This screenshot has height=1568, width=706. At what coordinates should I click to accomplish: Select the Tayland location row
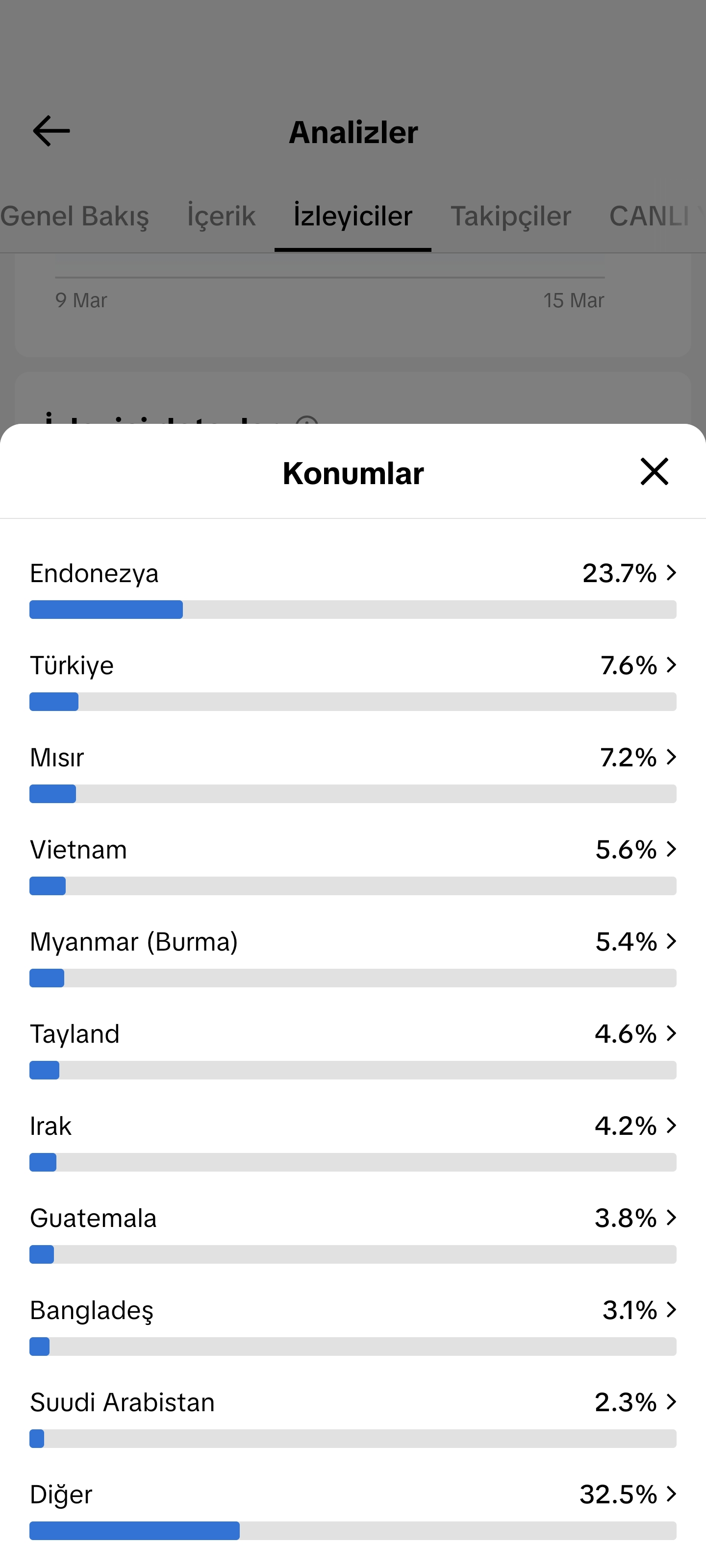(353, 1049)
